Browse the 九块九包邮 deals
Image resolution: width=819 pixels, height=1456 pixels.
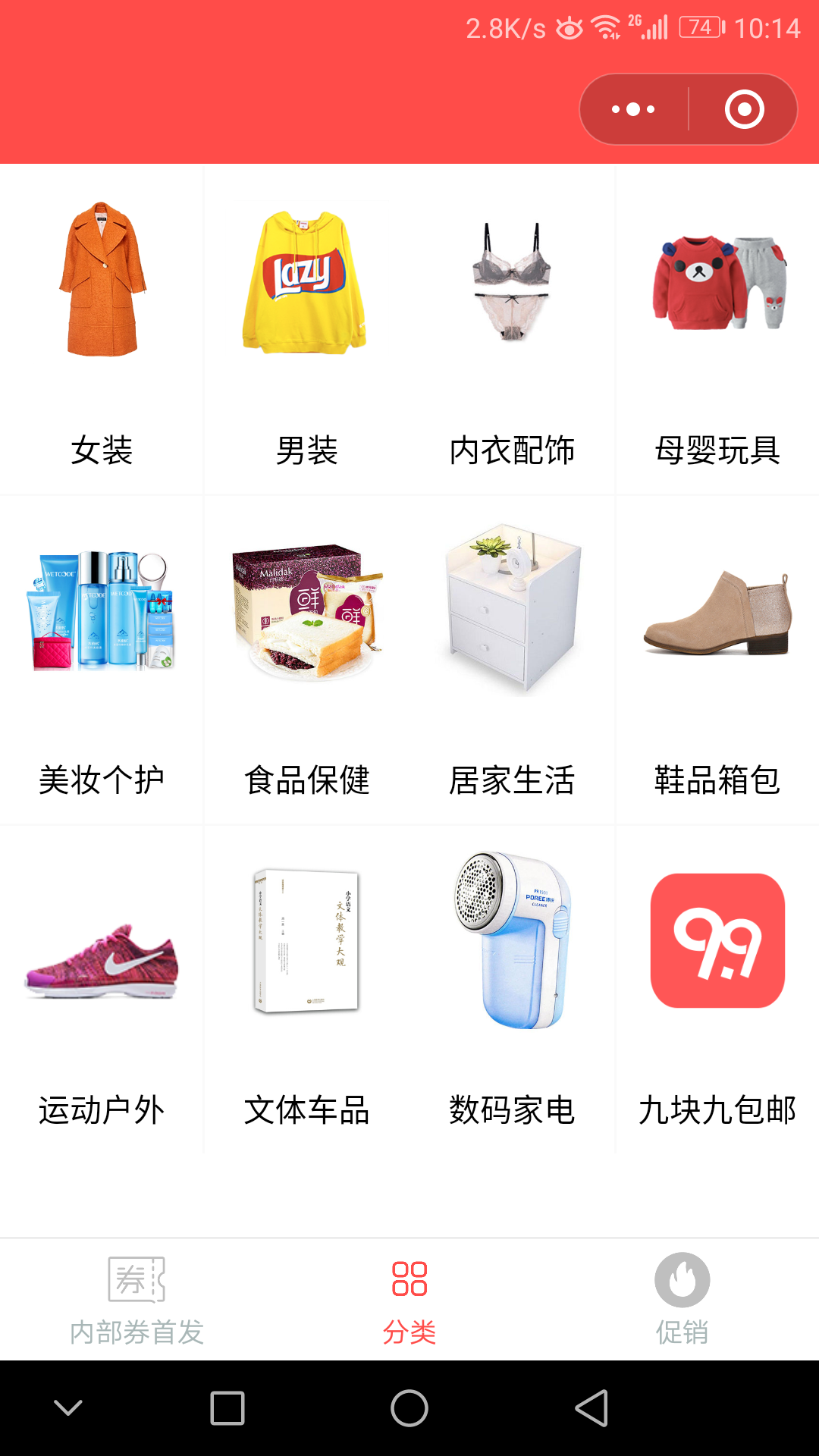coord(717,990)
